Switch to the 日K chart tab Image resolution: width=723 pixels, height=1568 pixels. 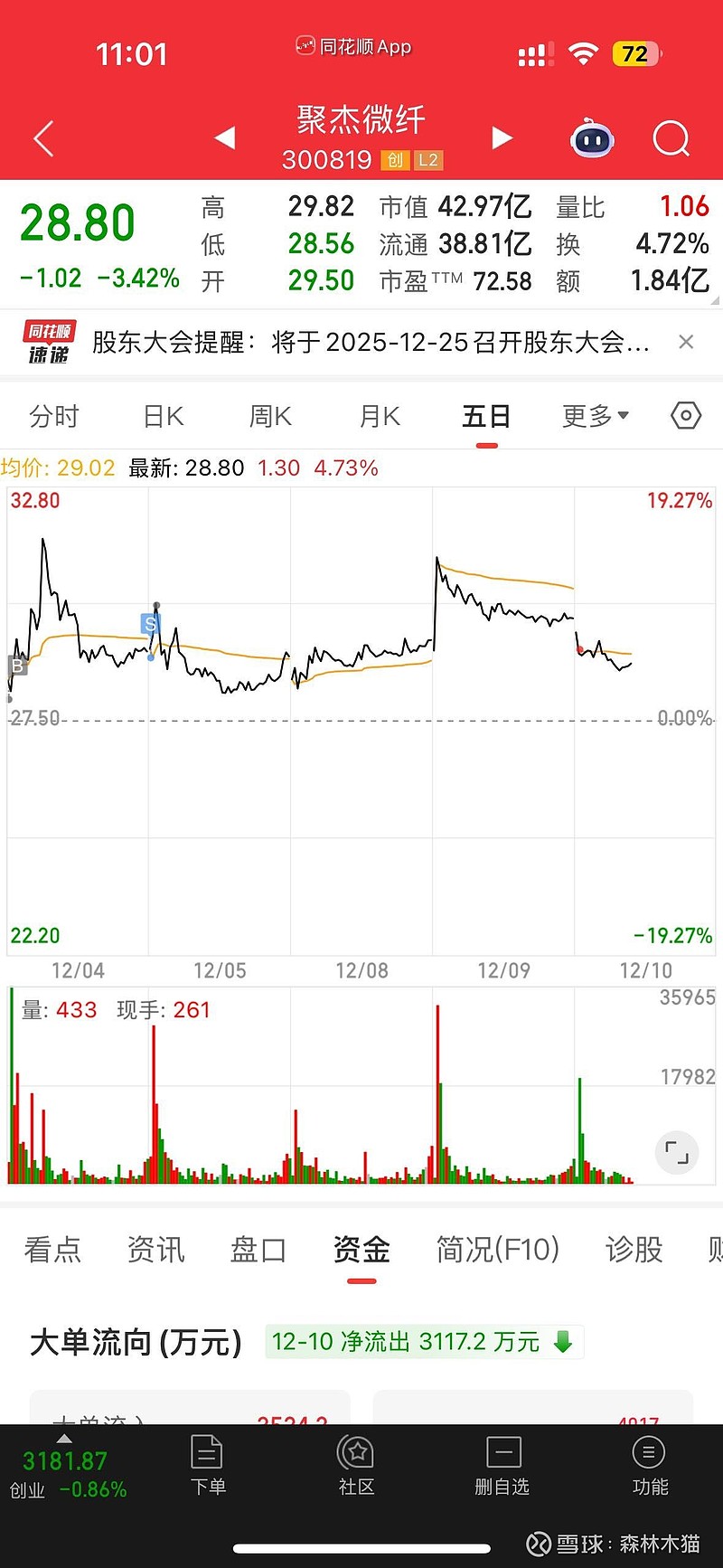(x=164, y=416)
